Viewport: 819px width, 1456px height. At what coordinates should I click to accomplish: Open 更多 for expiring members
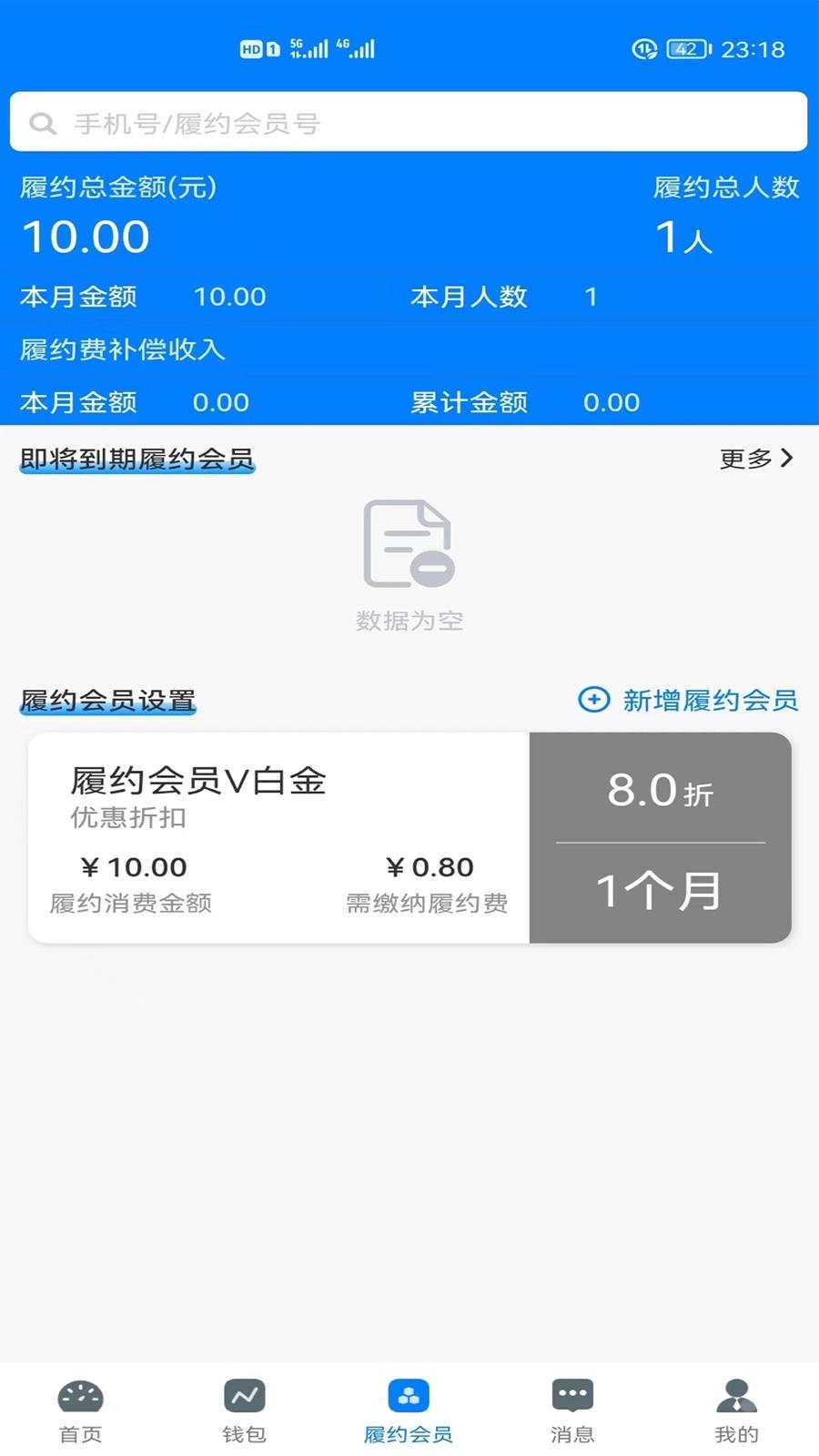756,459
